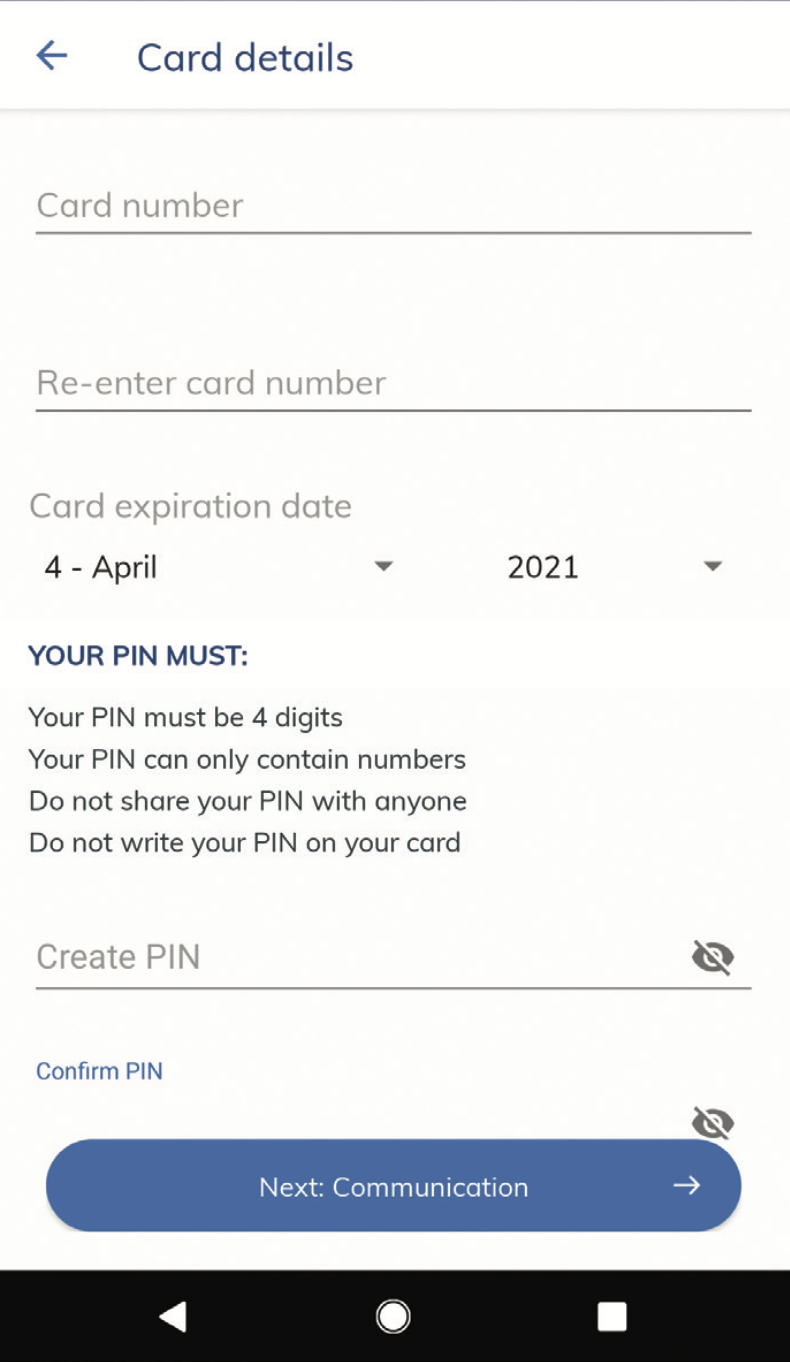790x1362 pixels.
Task: Continue to Next: Communication
Action: click(393, 1187)
